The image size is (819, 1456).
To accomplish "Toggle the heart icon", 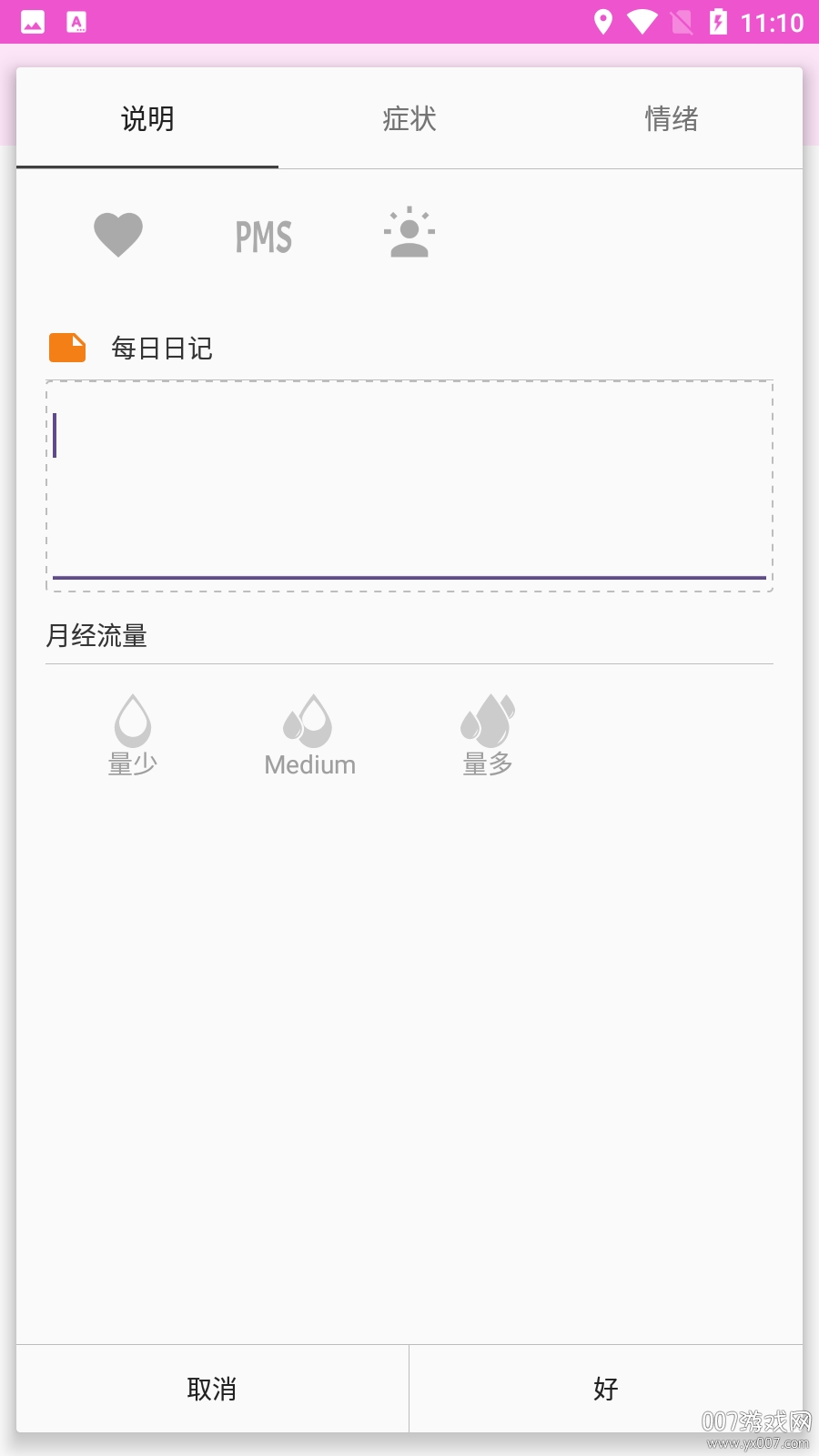I will [x=118, y=235].
